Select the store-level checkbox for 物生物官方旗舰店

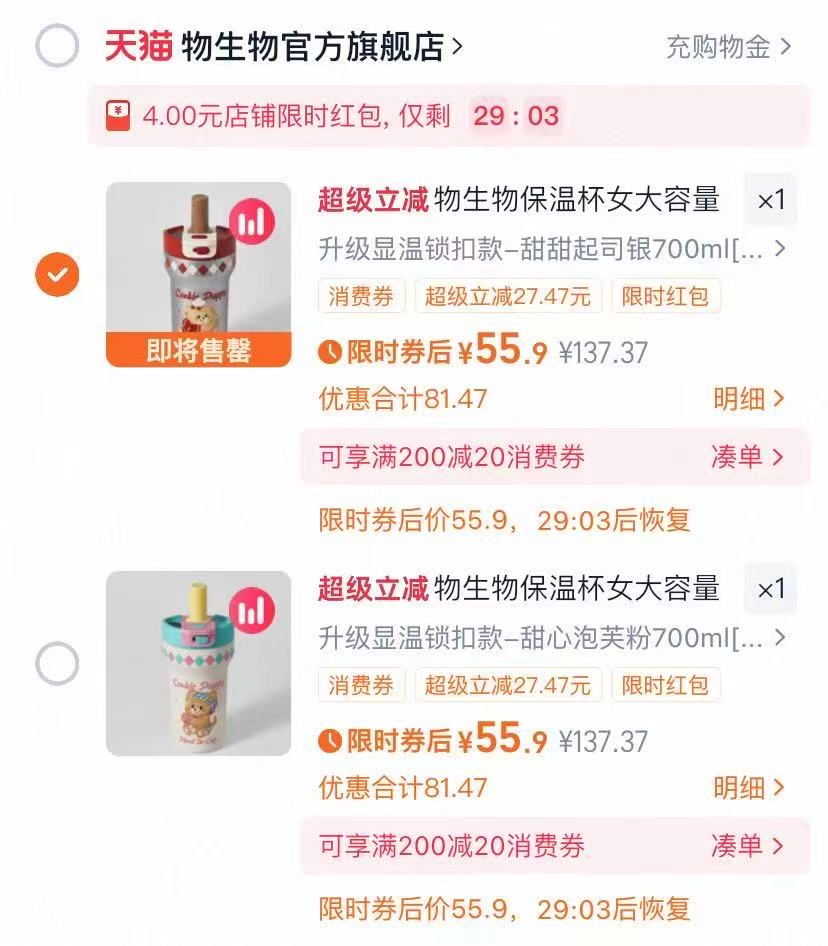tap(58, 42)
